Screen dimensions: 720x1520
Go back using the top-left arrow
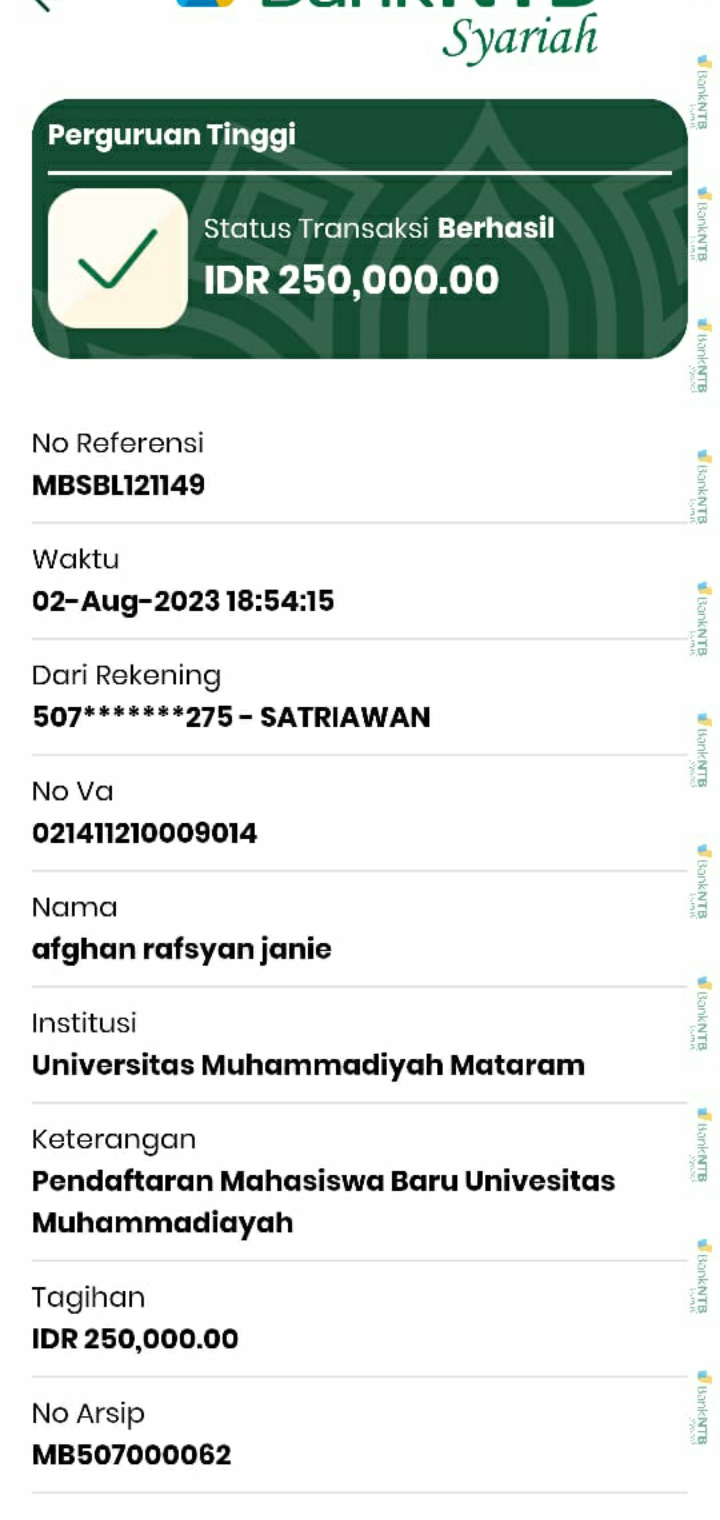pyautogui.click(x=40, y=4)
